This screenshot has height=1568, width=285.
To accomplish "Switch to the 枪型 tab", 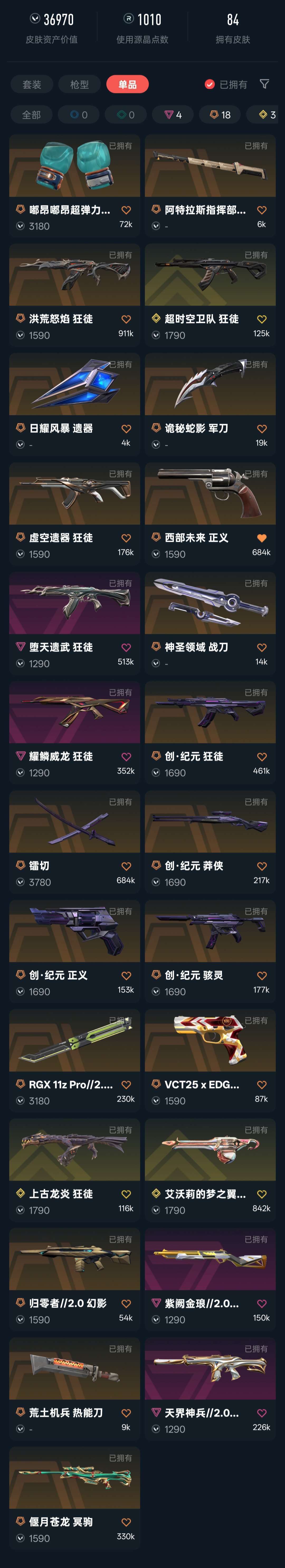I will pyautogui.click(x=79, y=85).
